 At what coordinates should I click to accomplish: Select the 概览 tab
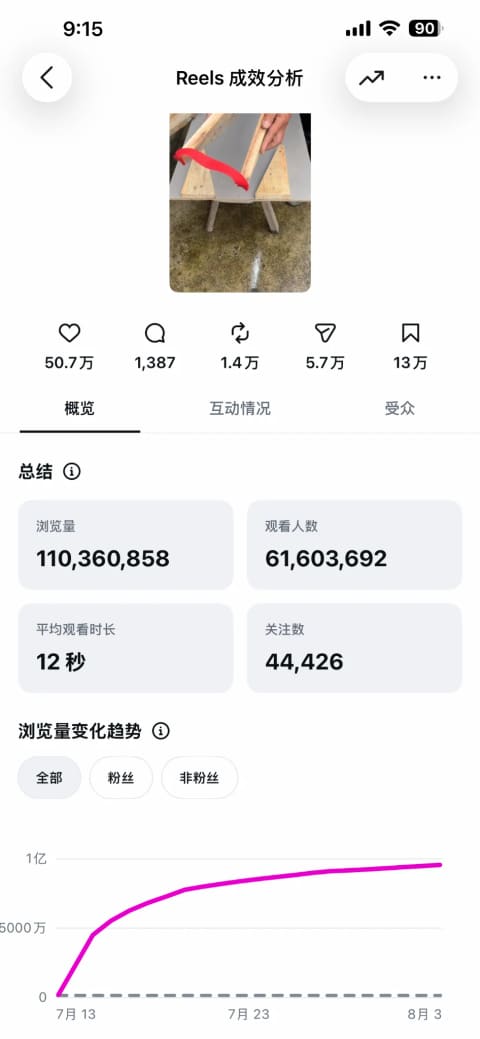point(80,408)
